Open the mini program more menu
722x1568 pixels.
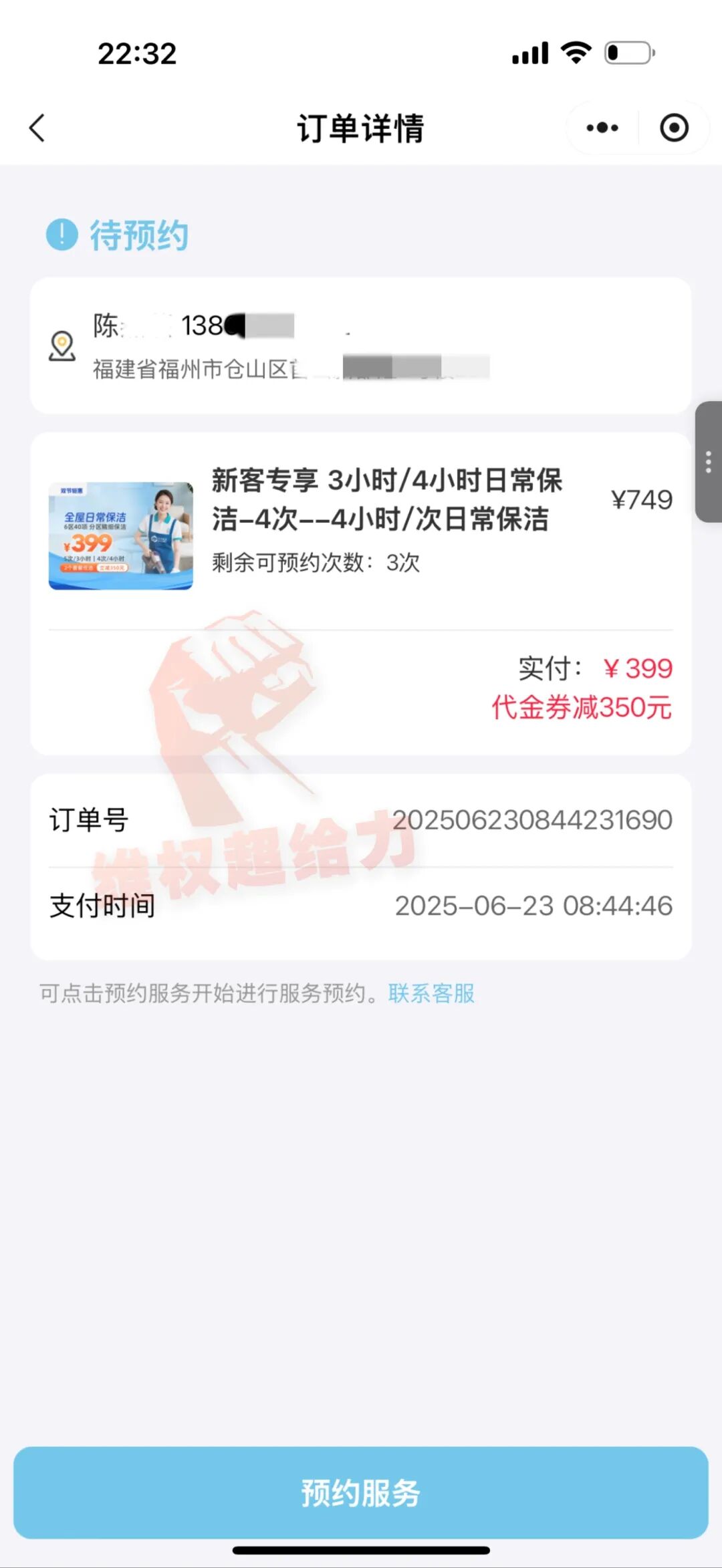pos(602,128)
